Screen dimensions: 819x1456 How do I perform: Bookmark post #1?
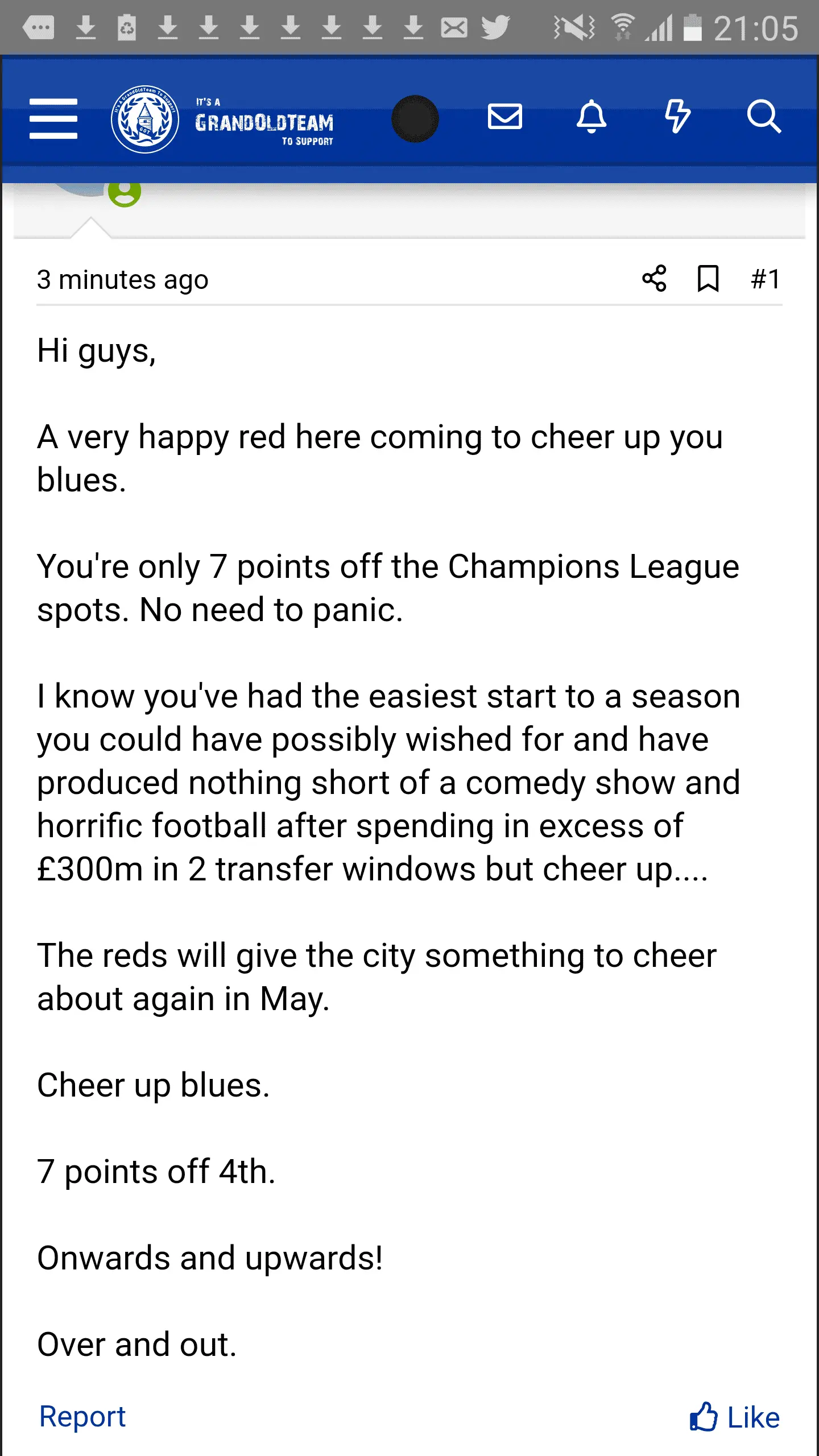[708, 279]
